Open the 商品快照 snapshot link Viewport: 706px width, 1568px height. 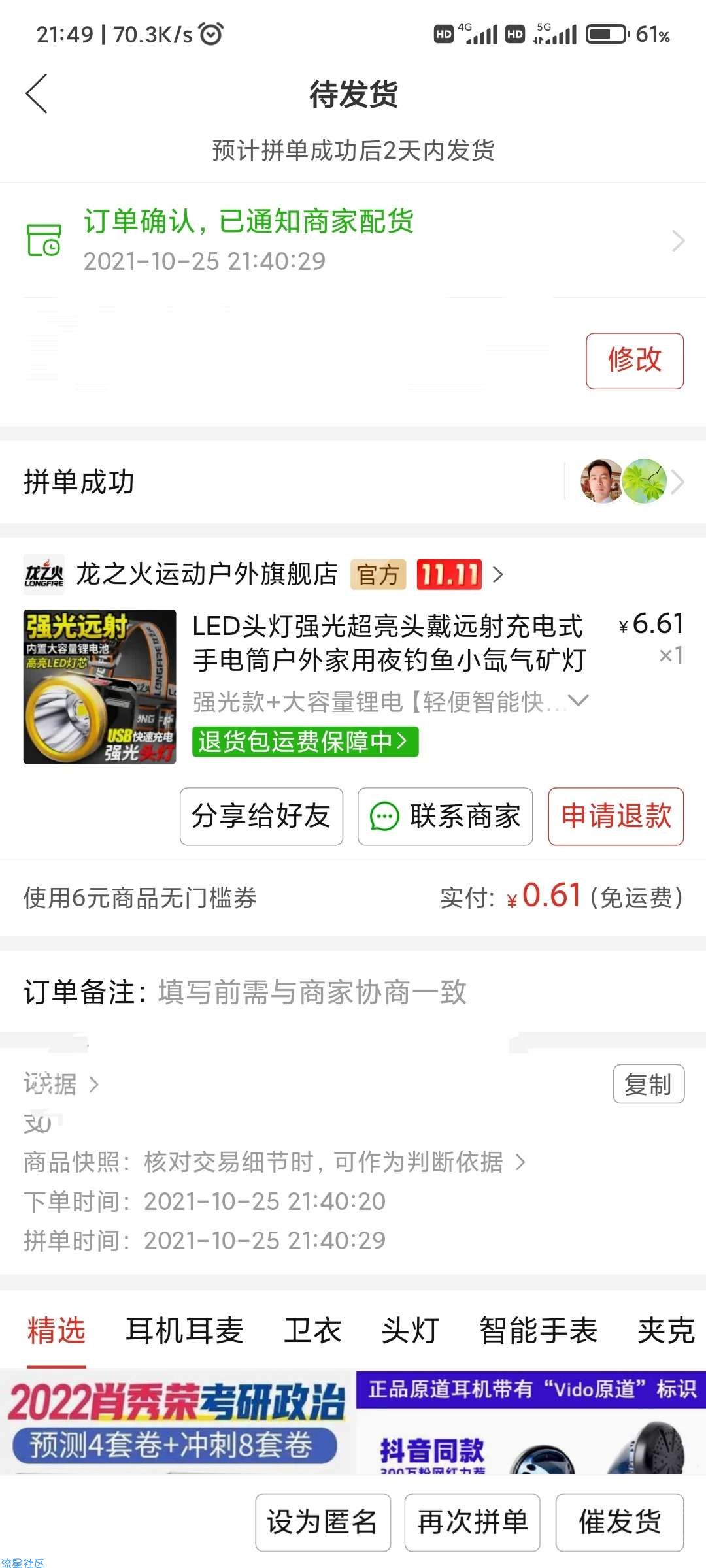point(275,1162)
